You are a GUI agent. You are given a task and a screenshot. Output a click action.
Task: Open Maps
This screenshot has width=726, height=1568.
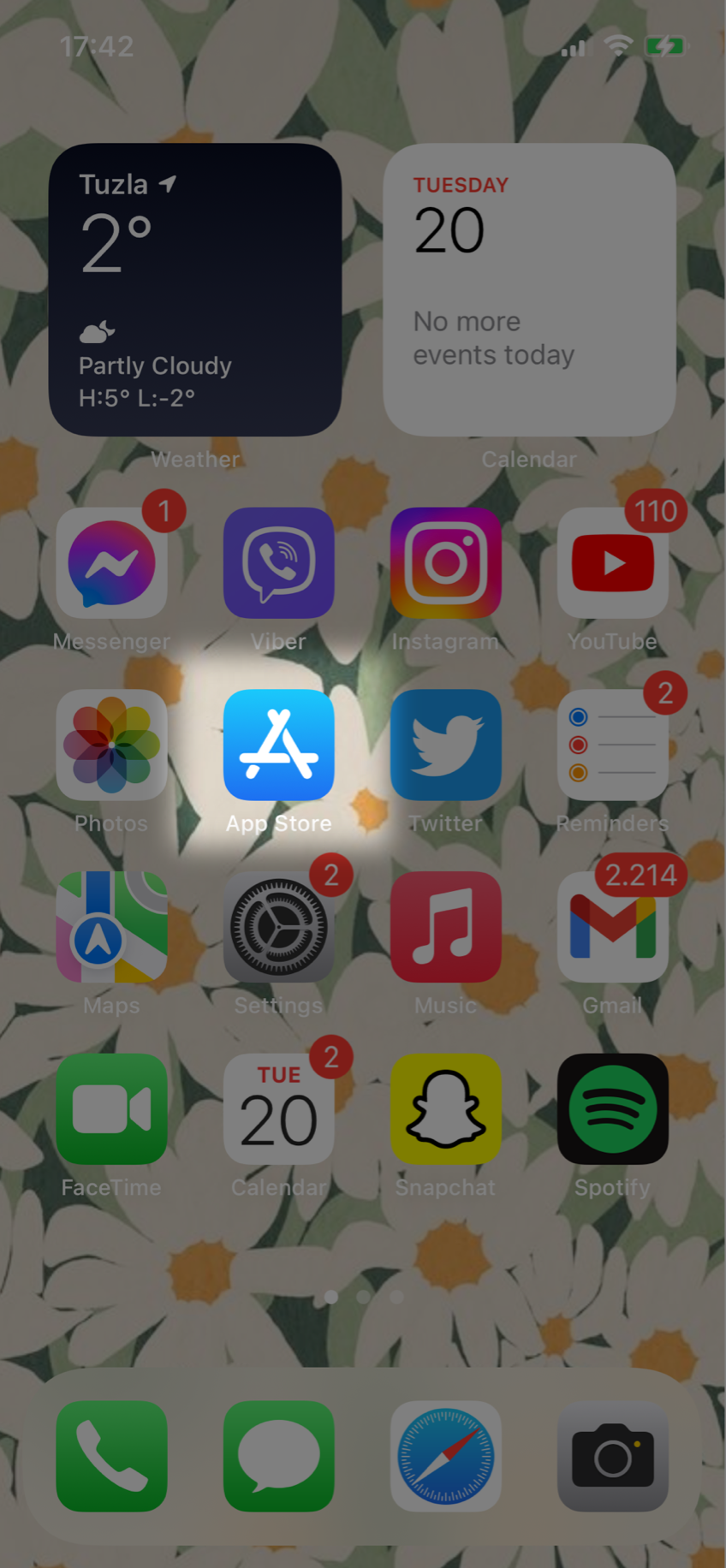pyautogui.click(x=111, y=927)
